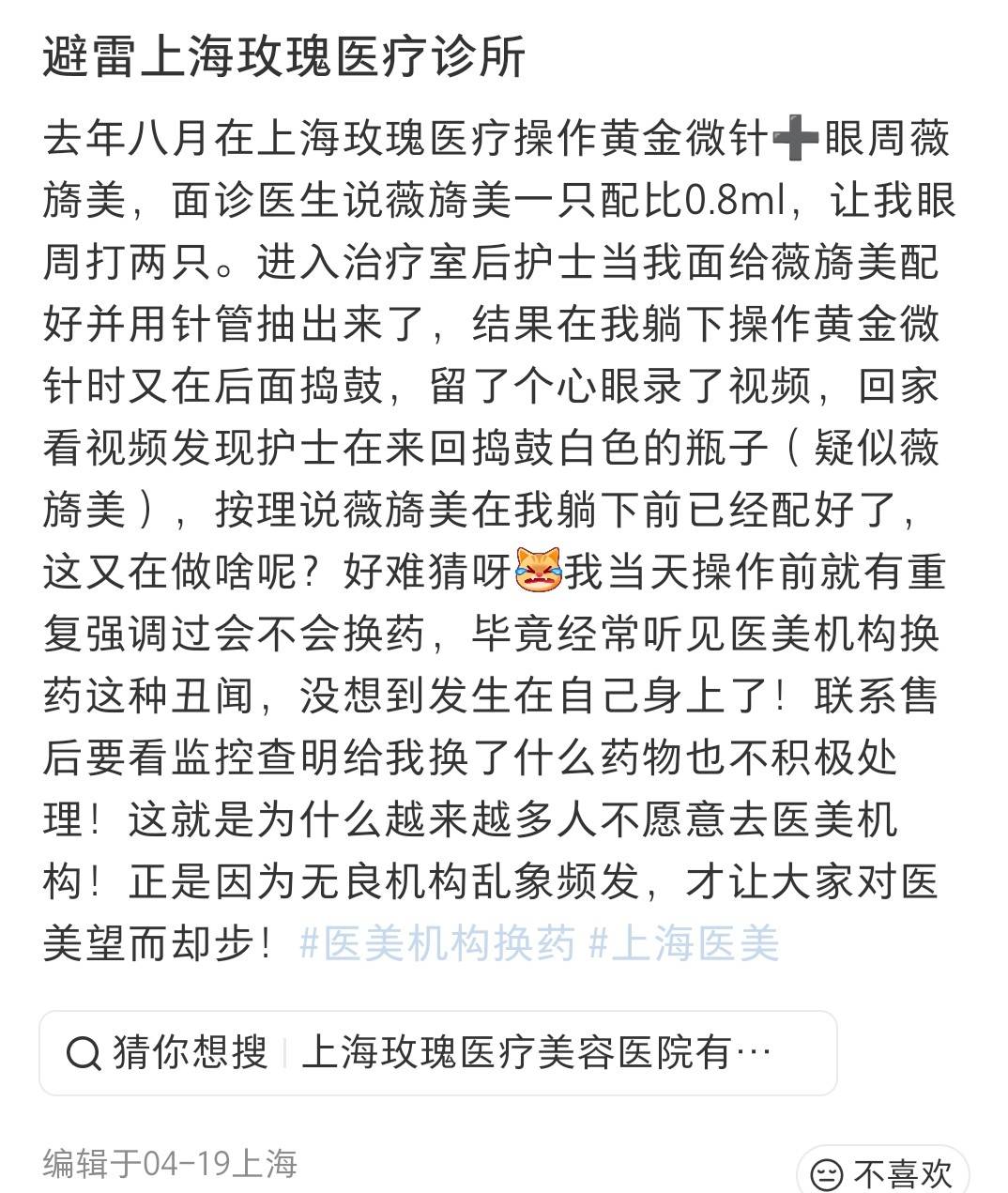This screenshot has height=1193, width=1008.
Task: Open the #上海医美 hashtag
Action: coord(684,943)
